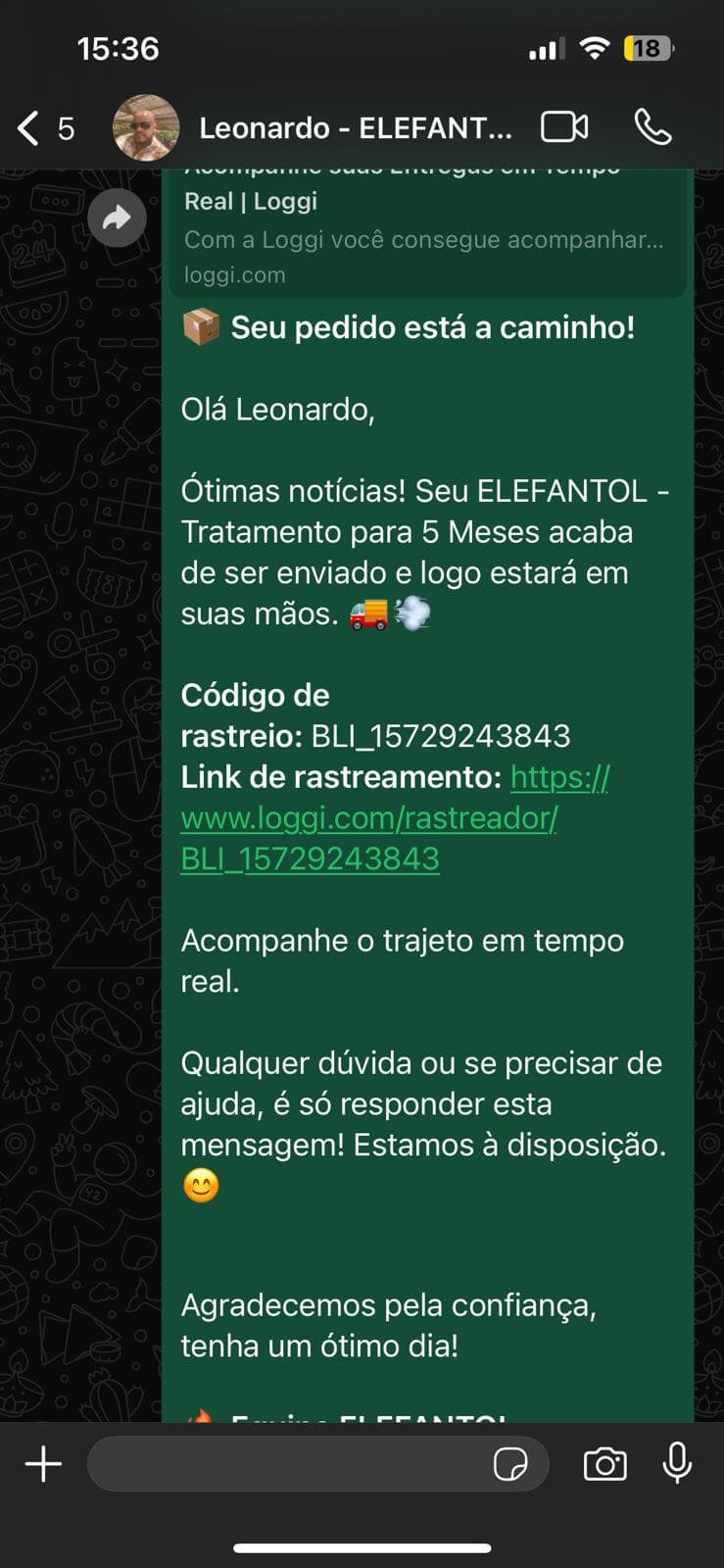
Task: Launch the camera from chat
Action: coord(604,1465)
